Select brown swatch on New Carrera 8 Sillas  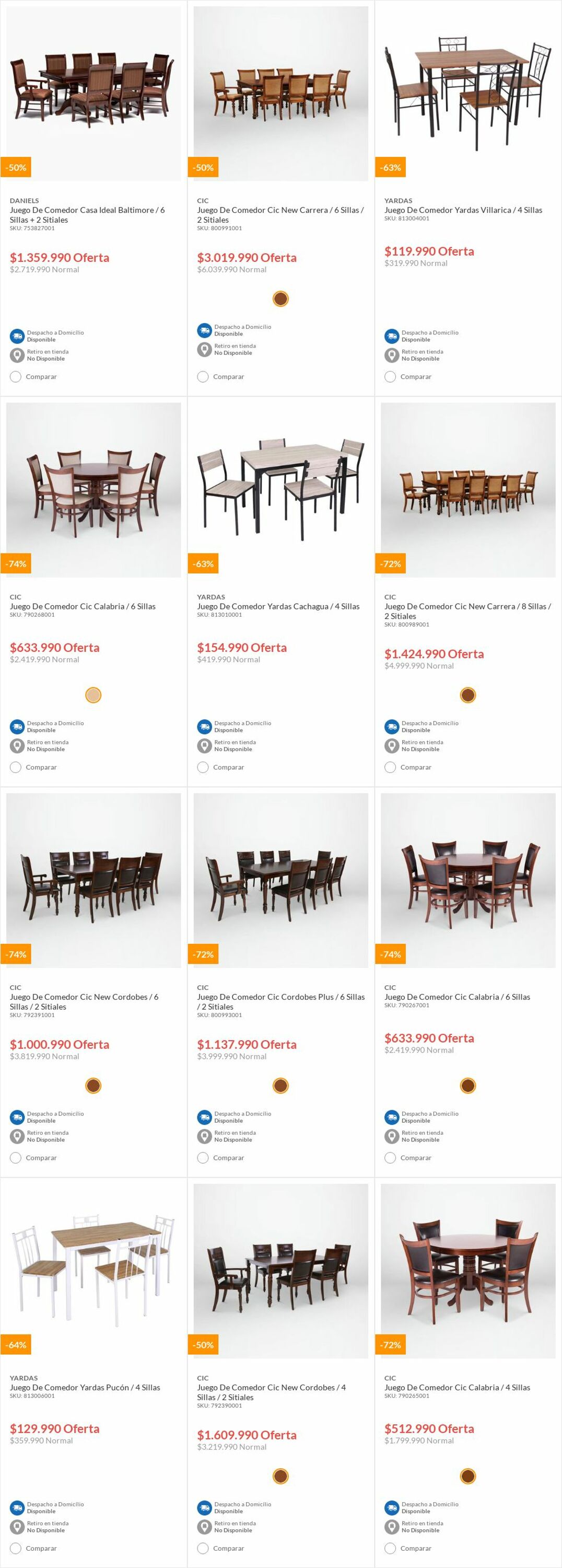[468, 695]
